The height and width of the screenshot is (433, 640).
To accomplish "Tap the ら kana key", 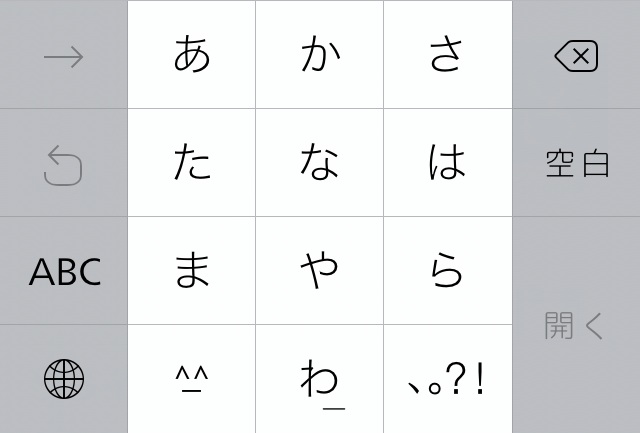I will (448, 271).
